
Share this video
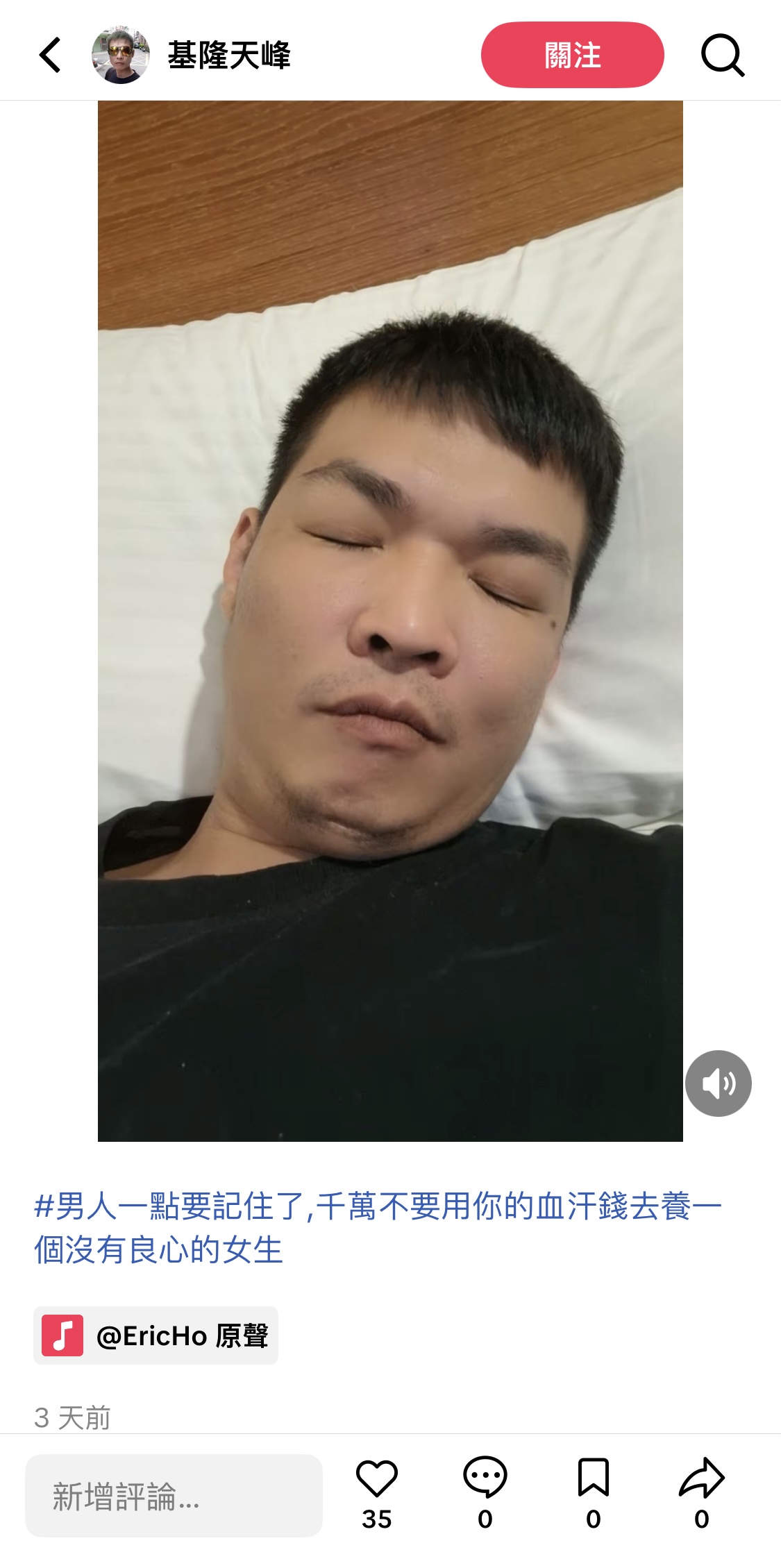coord(701,1478)
